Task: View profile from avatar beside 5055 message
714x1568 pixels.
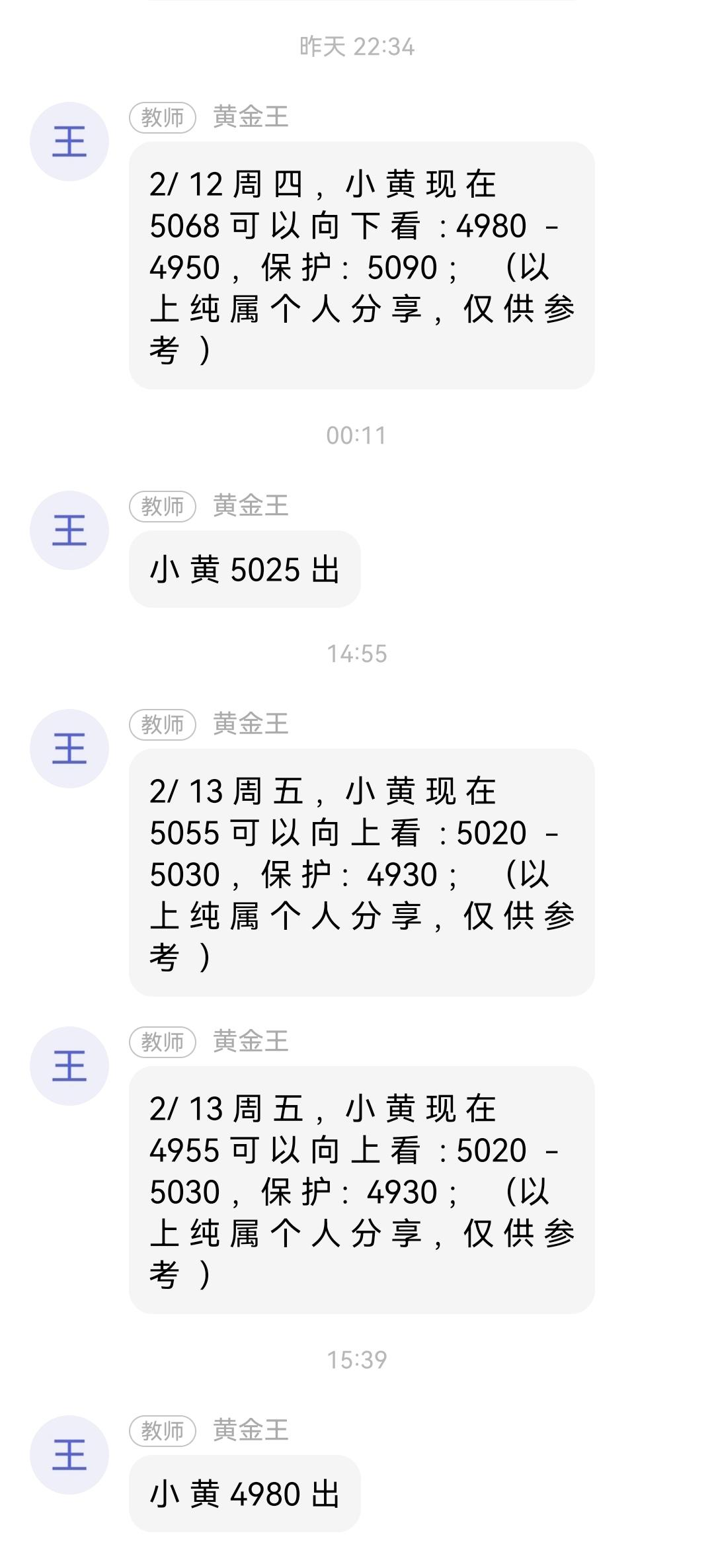Action: pyautogui.click(x=69, y=749)
